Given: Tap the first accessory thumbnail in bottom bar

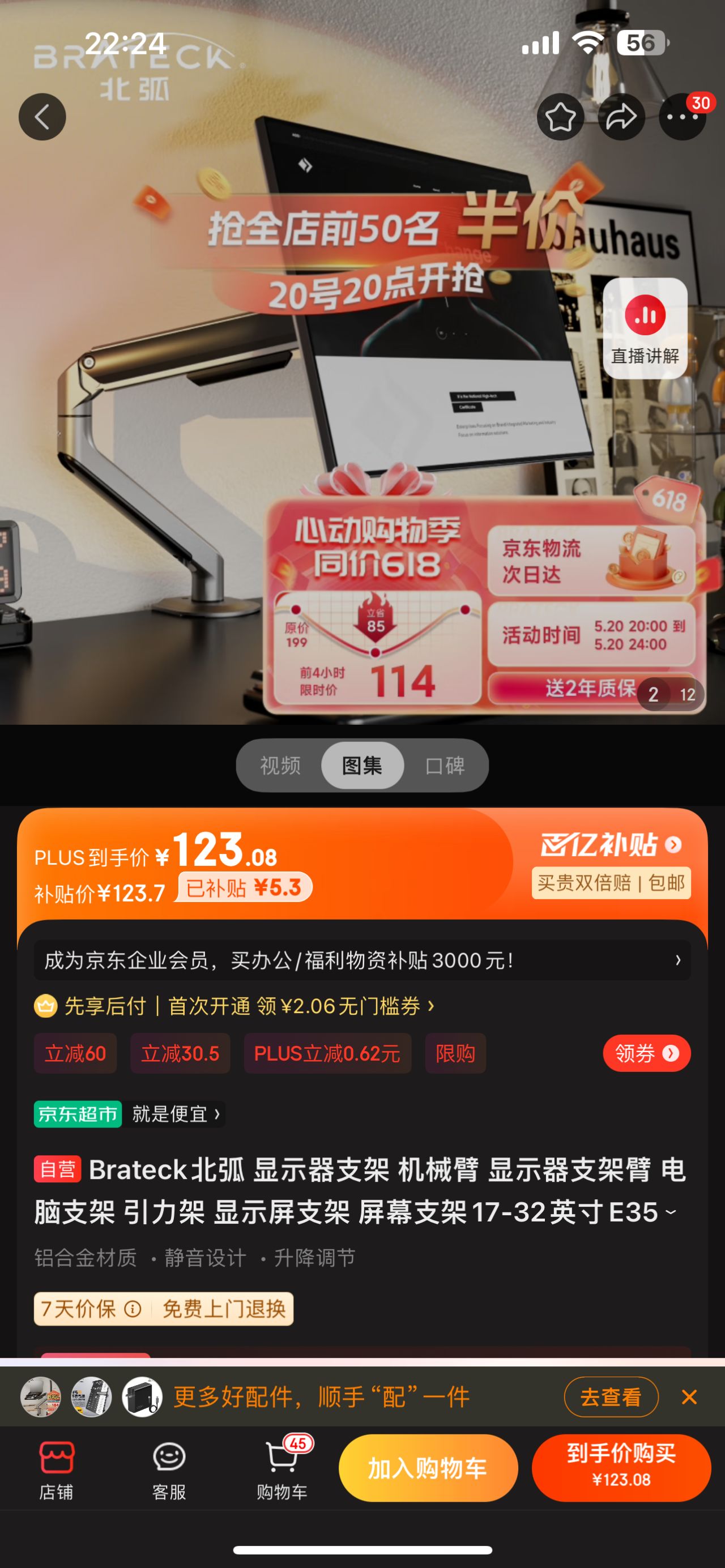Looking at the screenshot, I should pos(41,1398).
